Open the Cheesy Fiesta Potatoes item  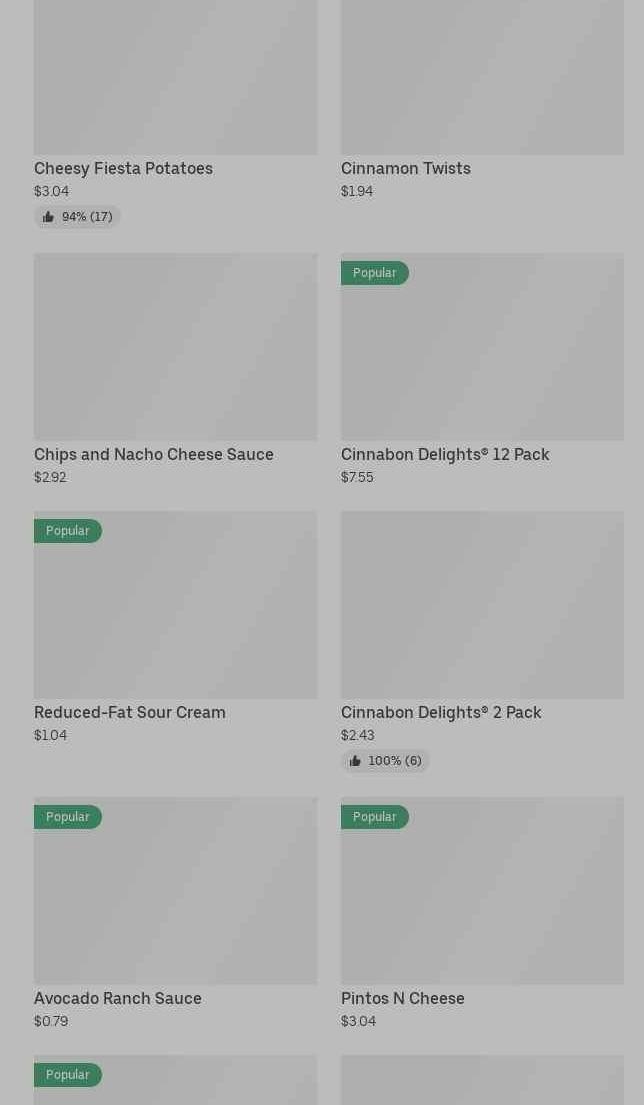click(175, 113)
